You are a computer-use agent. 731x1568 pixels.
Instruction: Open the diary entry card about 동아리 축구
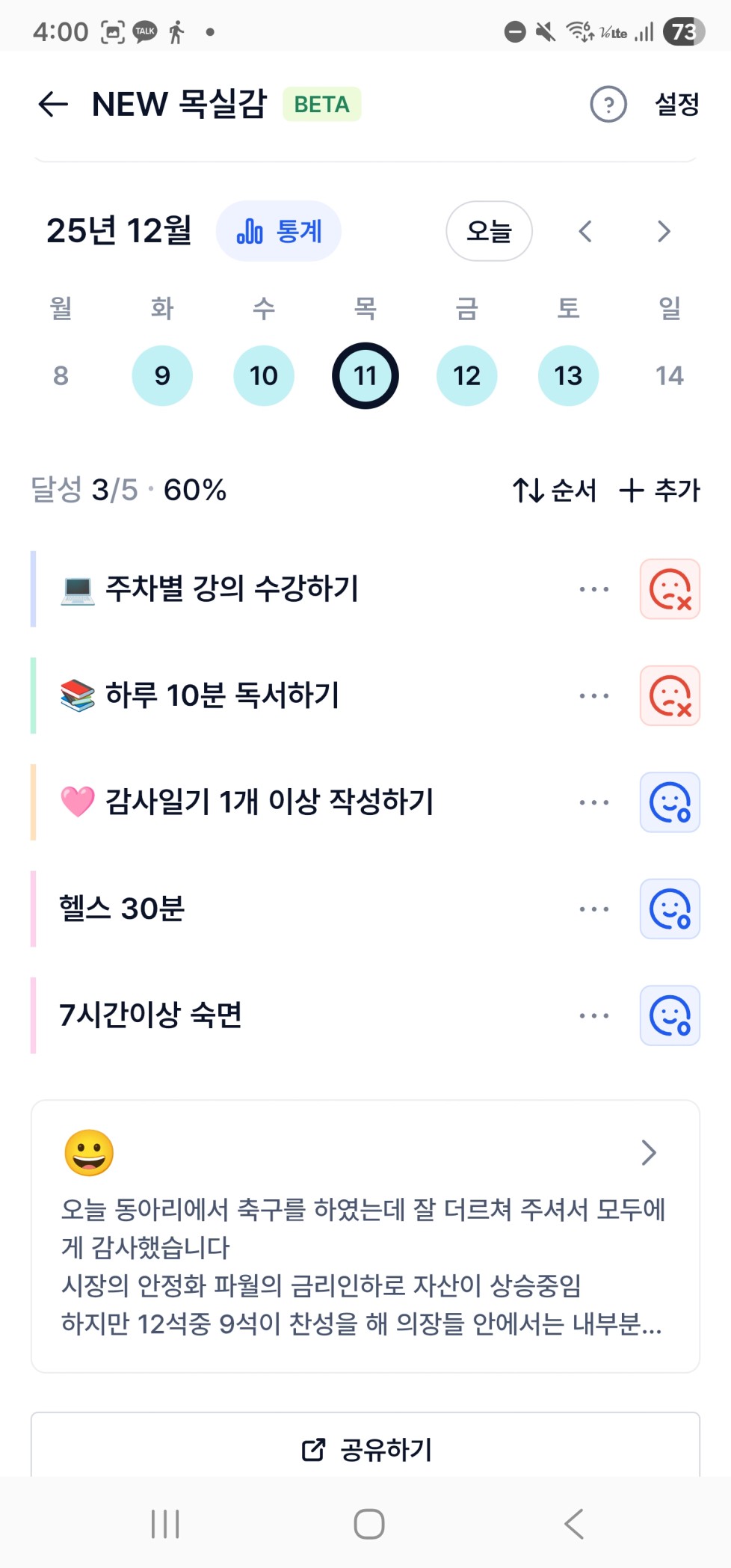[x=365, y=1235]
